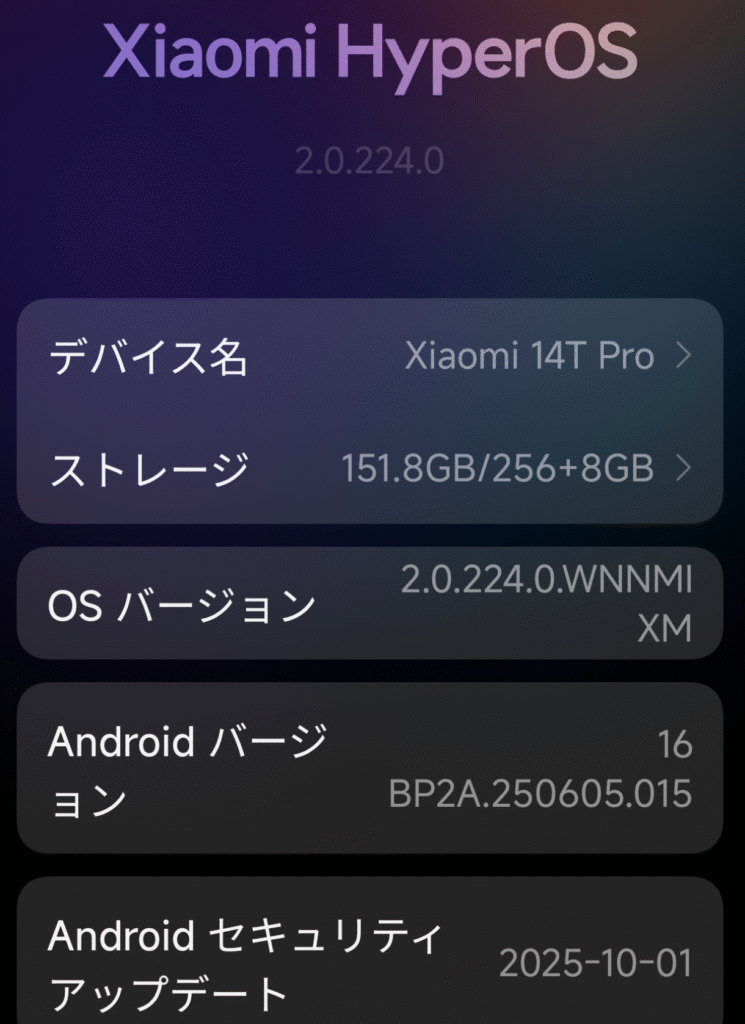Open the Android バージョン details card
Image resolution: width=745 pixels, height=1024 pixels.
[x=370, y=767]
